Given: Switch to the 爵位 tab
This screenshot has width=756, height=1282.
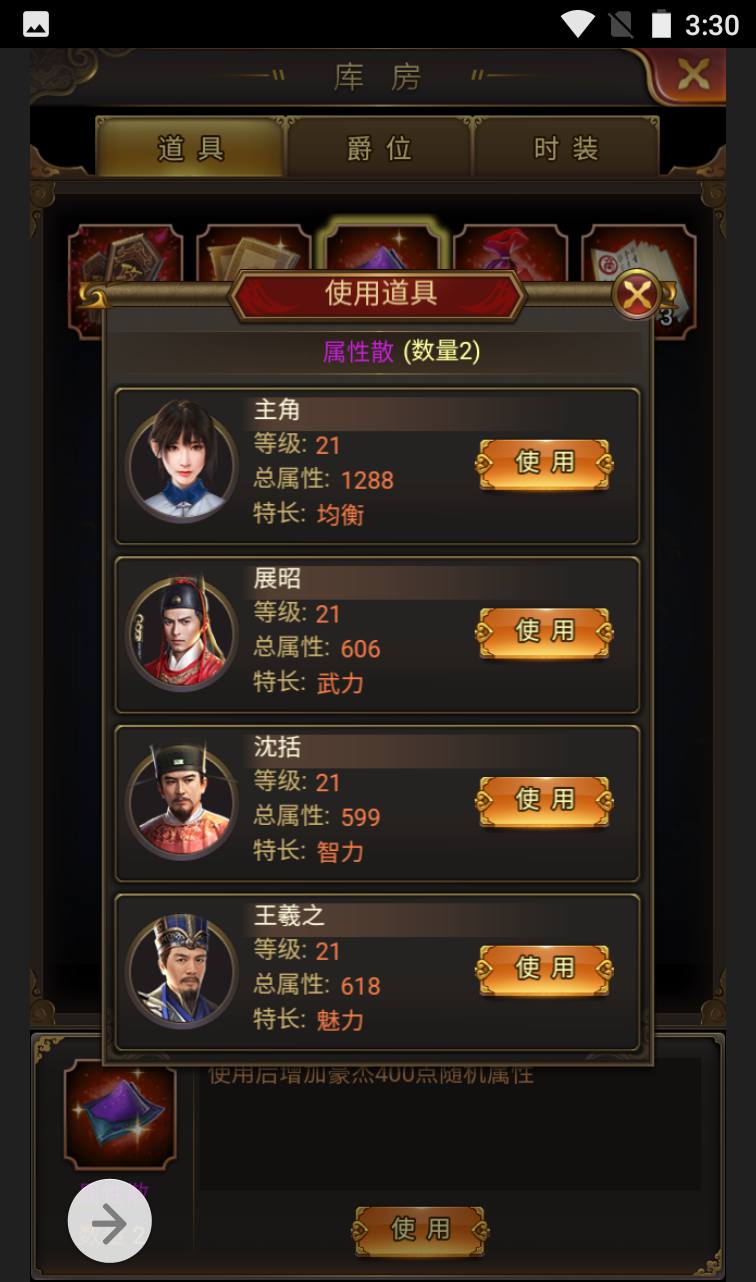Looking at the screenshot, I should tap(379, 149).
